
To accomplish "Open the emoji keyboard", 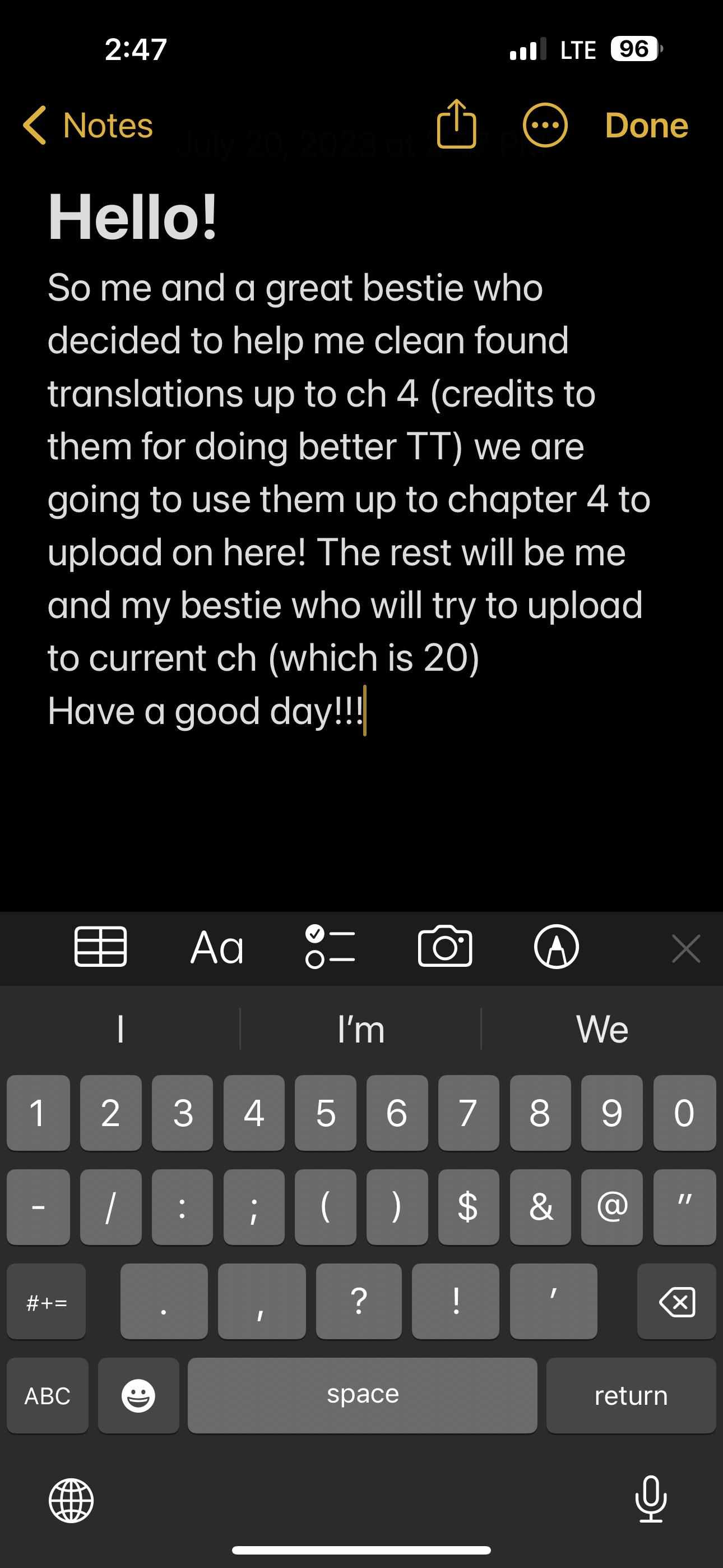I will coord(138,1396).
